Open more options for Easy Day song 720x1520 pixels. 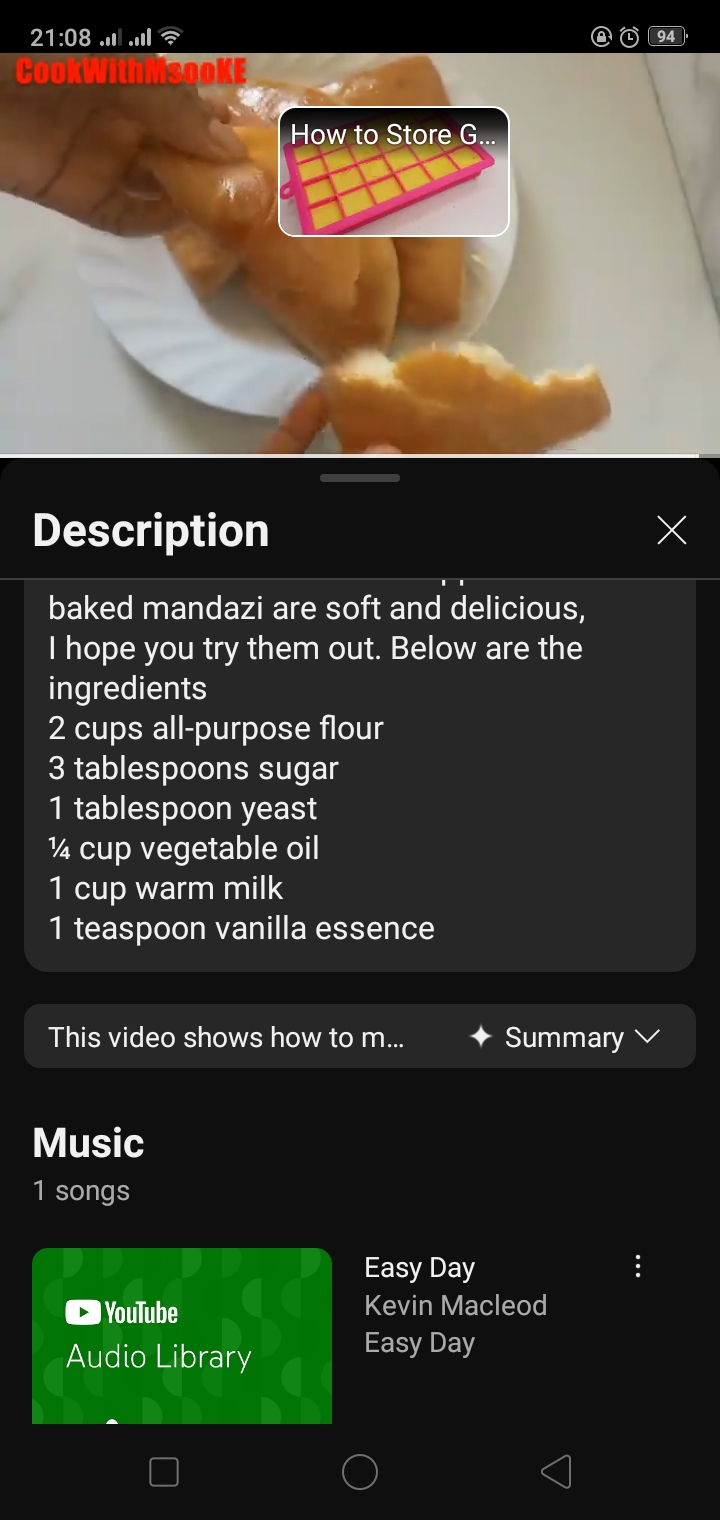[x=638, y=1267]
